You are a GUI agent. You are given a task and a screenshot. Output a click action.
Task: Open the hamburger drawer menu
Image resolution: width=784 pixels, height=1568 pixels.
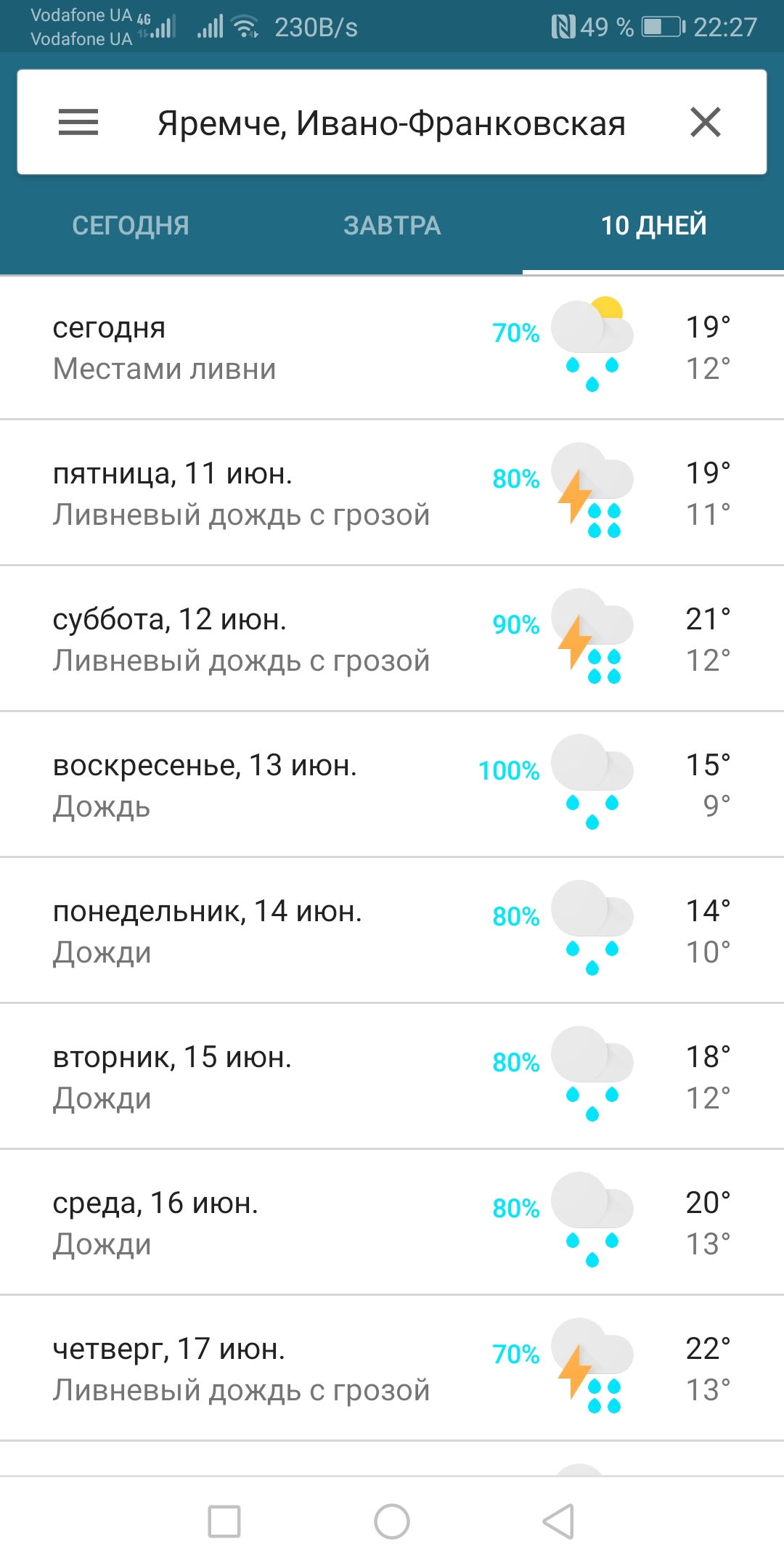click(x=78, y=122)
